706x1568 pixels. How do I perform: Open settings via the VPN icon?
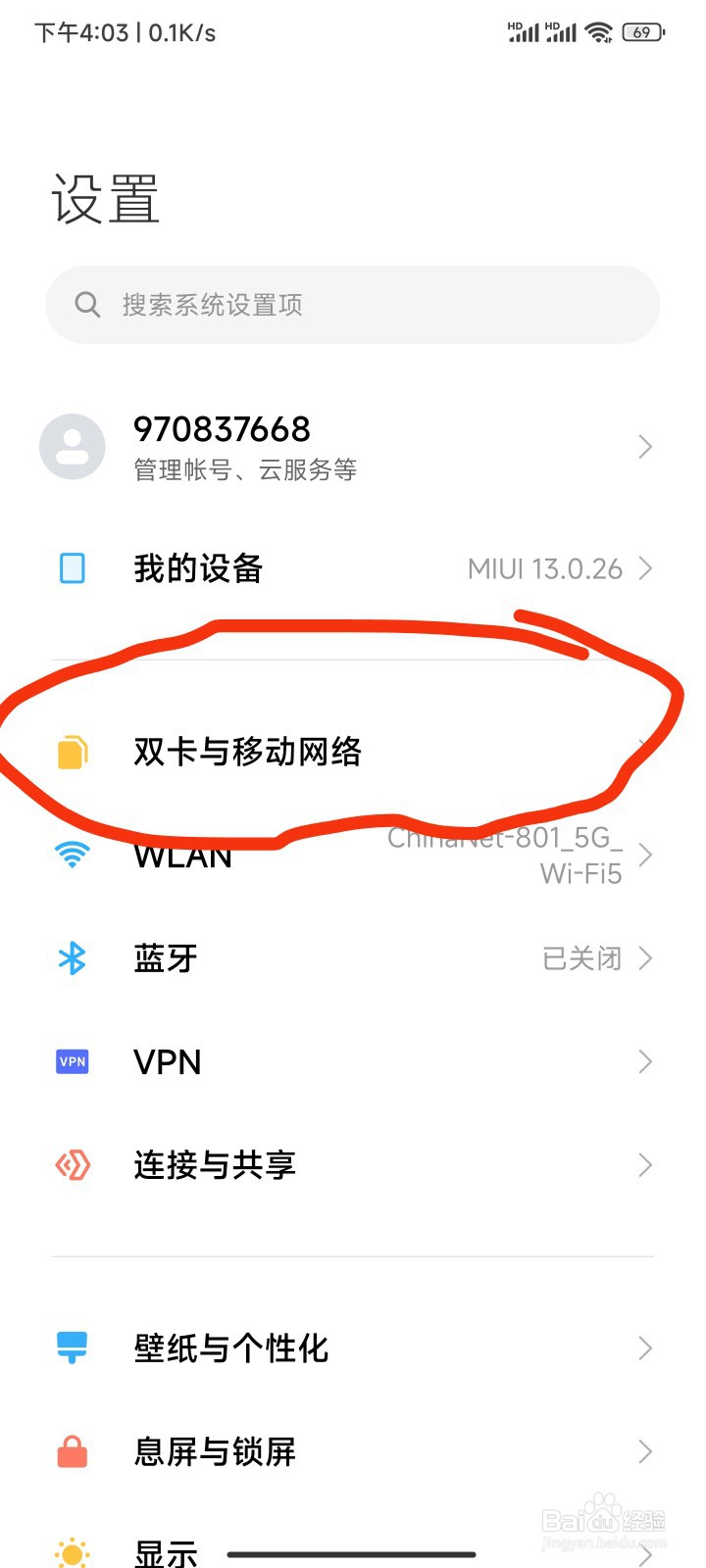click(71, 1060)
